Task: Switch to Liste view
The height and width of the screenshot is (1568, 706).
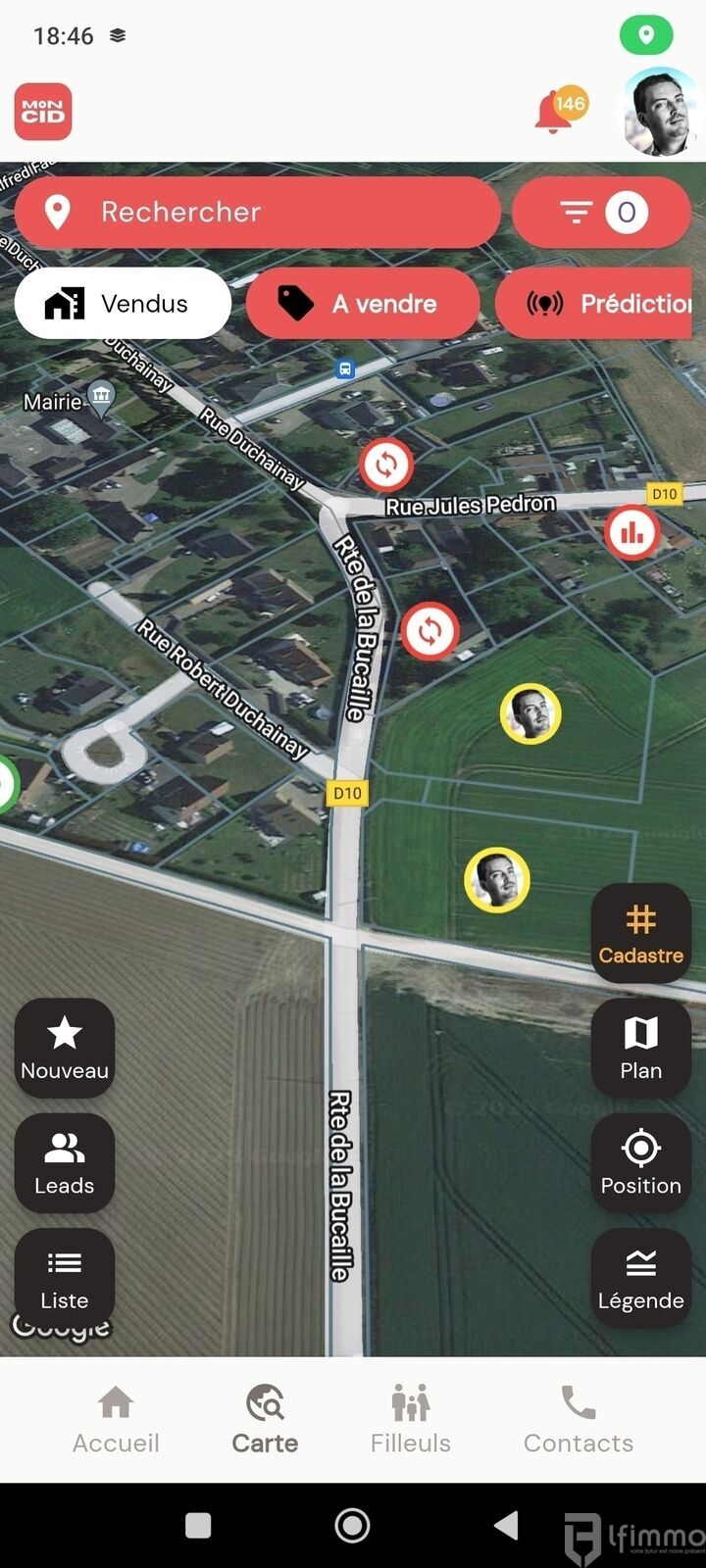Action: pos(65,1278)
